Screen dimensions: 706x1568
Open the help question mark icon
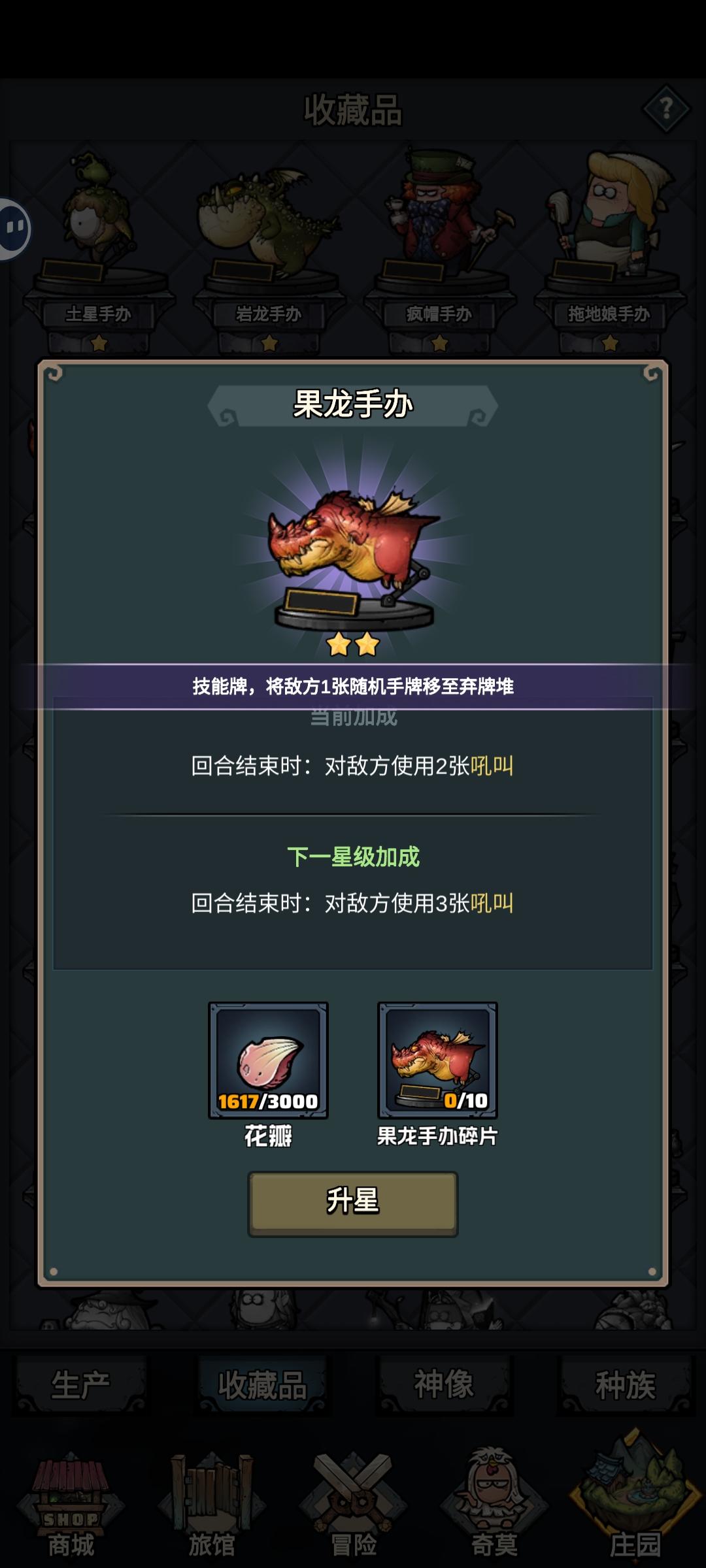(x=667, y=108)
